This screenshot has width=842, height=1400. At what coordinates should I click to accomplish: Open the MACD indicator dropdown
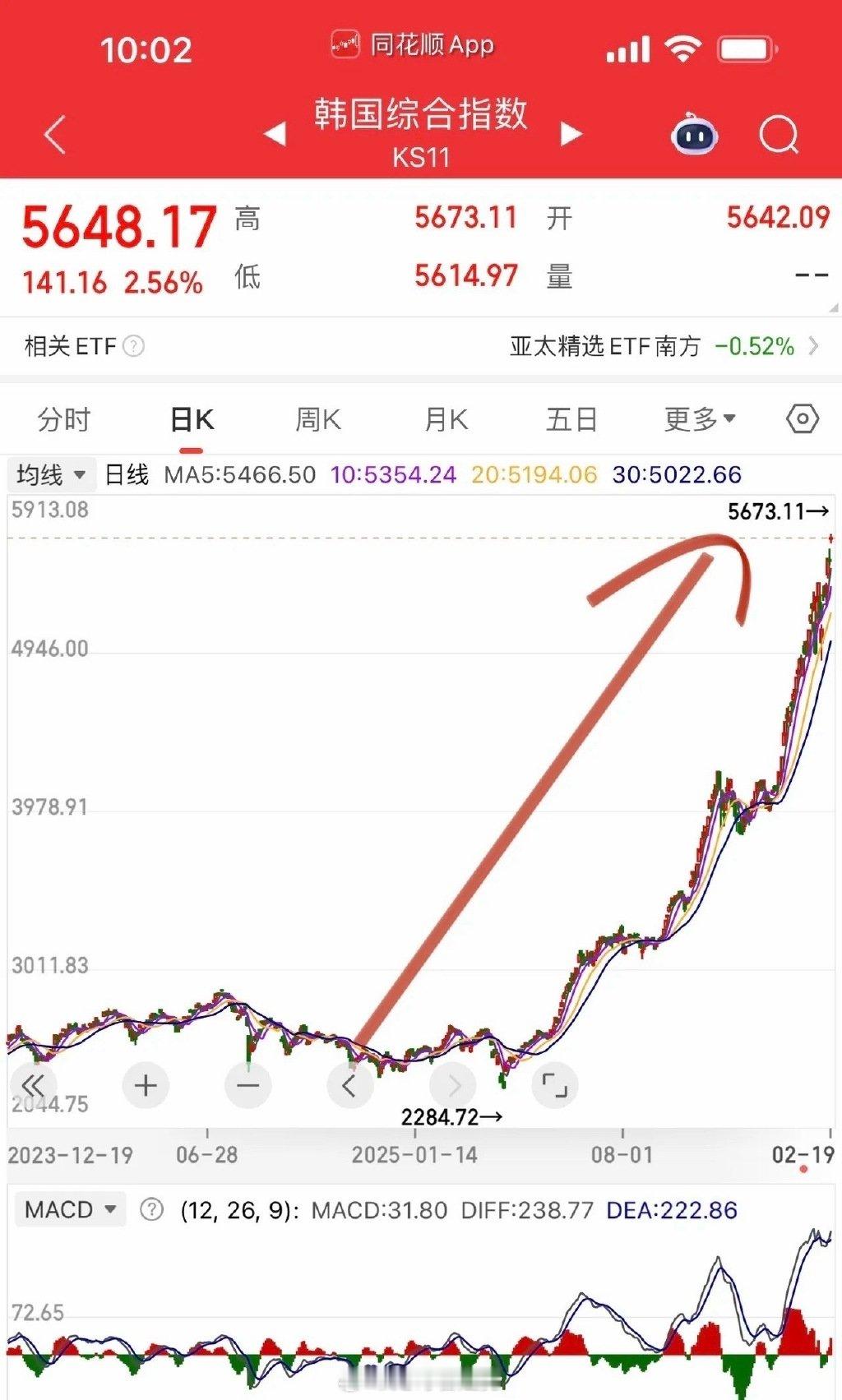point(70,1208)
